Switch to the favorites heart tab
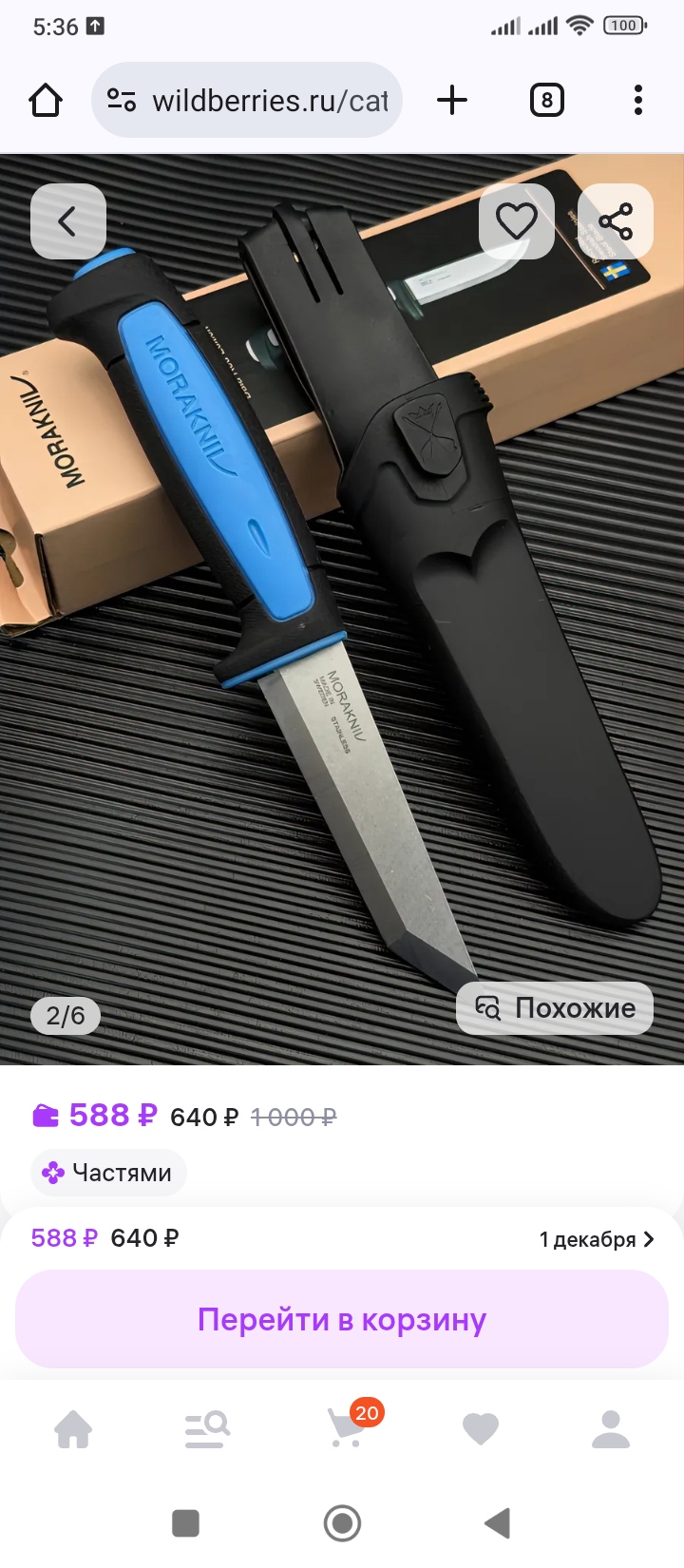The height and width of the screenshot is (1568, 684). [x=480, y=1428]
